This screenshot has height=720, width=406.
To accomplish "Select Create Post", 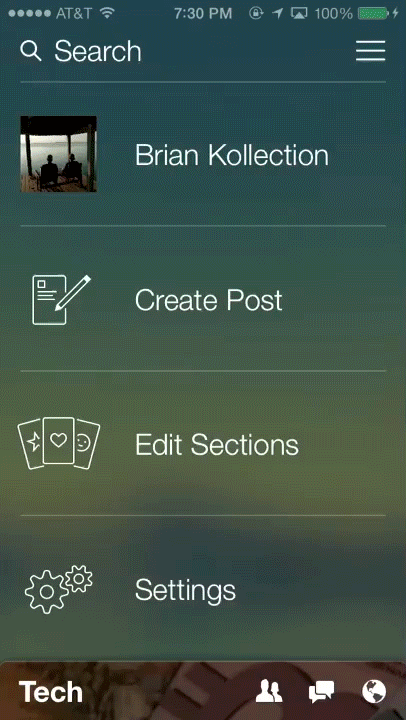I will (x=203, y=299).
